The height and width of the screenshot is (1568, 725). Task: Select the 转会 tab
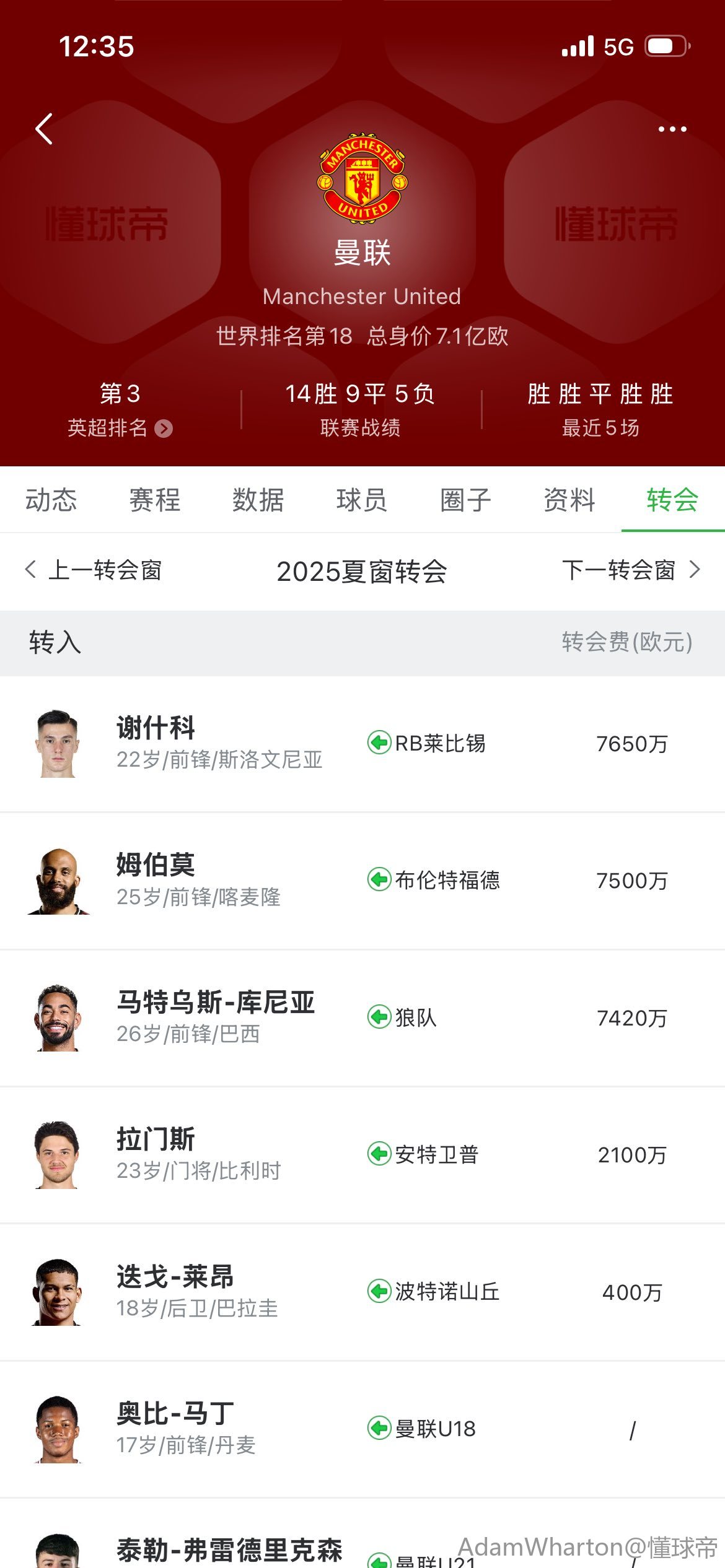[x=672, y=500]
